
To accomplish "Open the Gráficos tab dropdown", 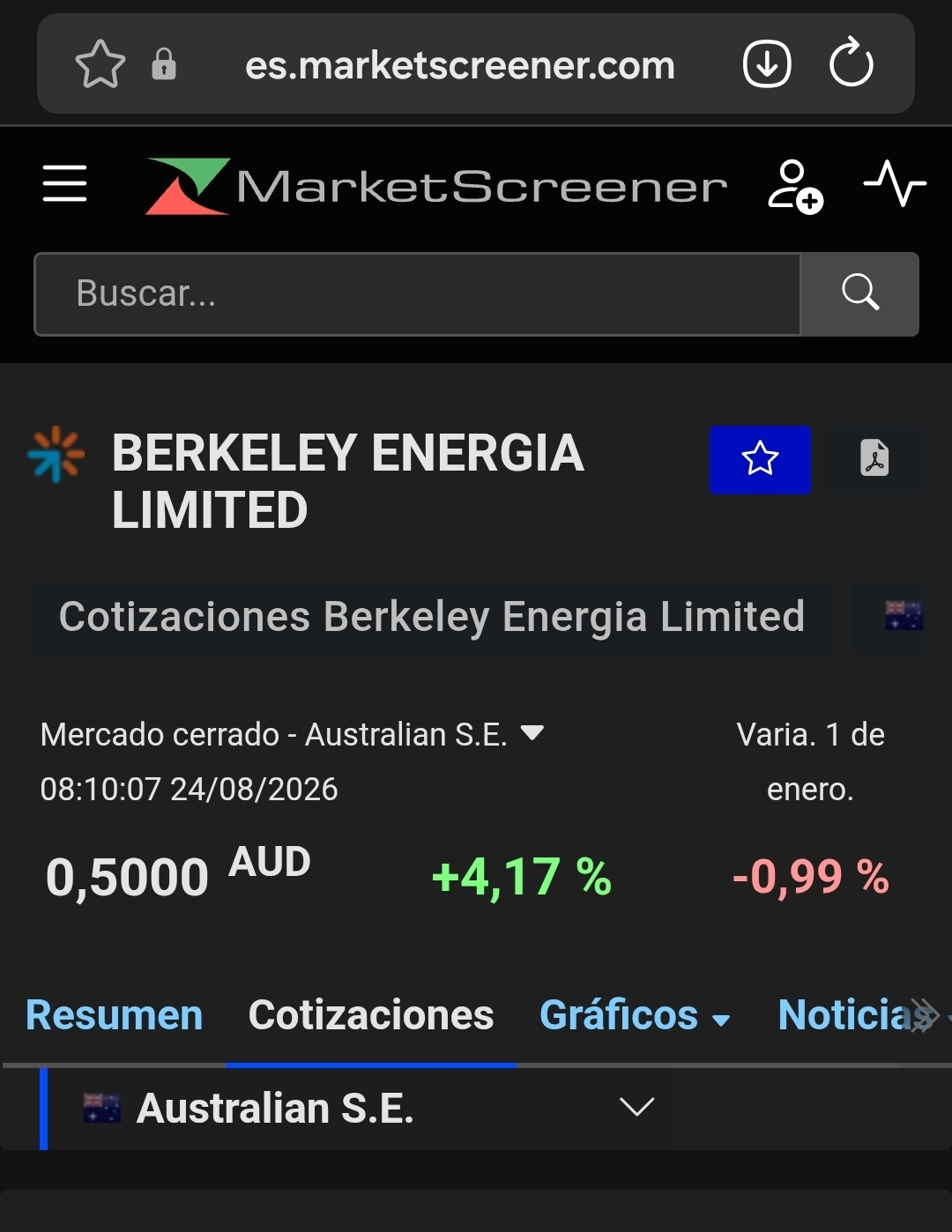I will click(x=635, y=1015).
